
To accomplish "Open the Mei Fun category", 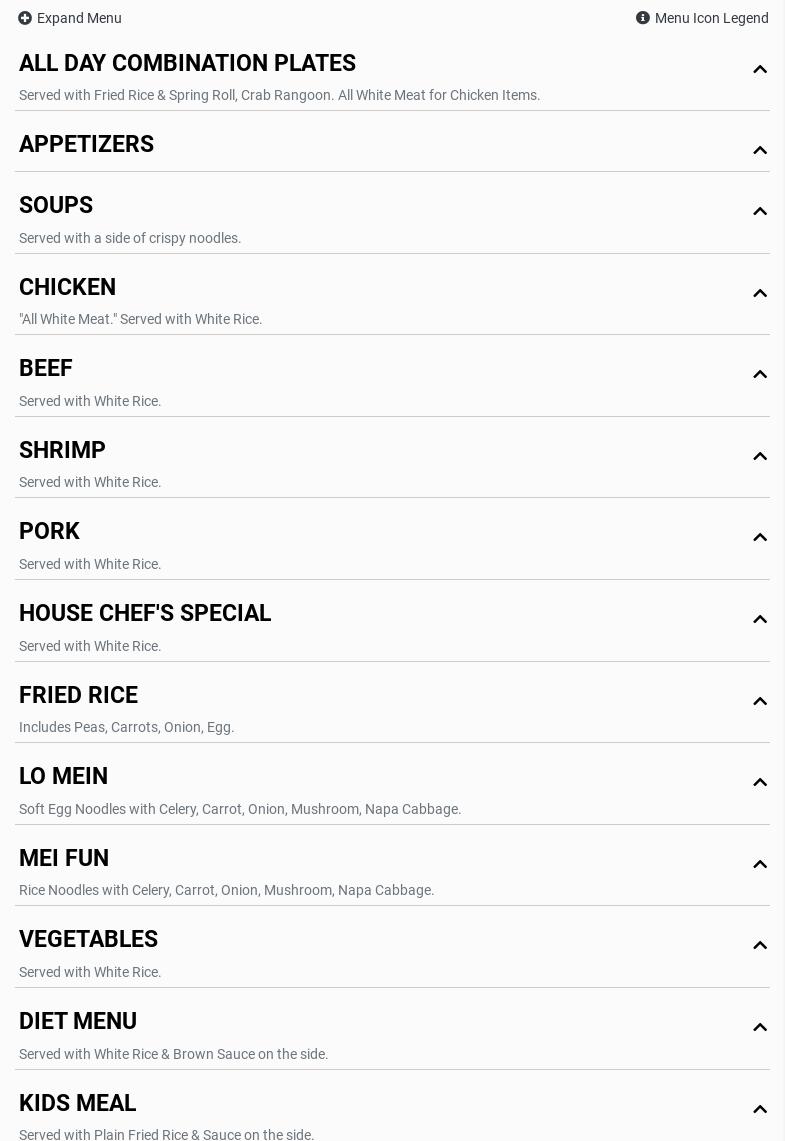I will [64, 859].
